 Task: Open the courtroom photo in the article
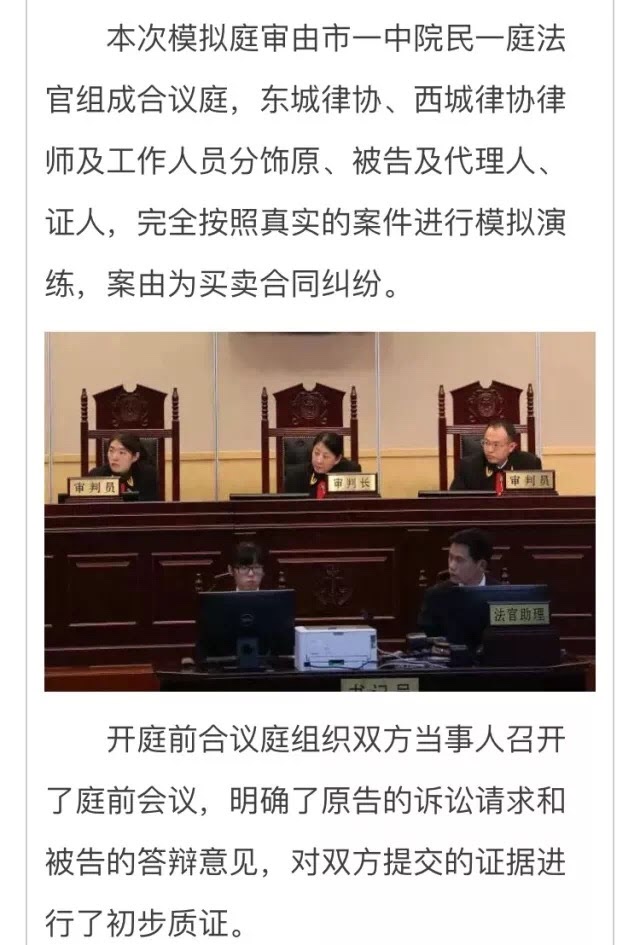pyautogui.click(x=319, y=511)
